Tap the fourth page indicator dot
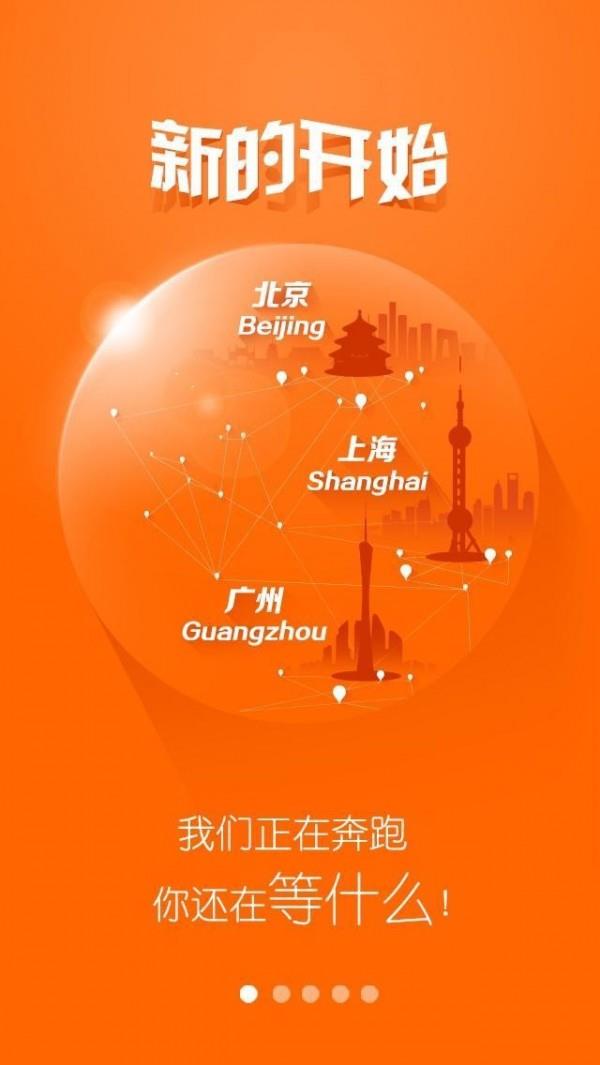Image resolution: width=600 pixels, height=1065 pixels. click(x=340, y=993)
